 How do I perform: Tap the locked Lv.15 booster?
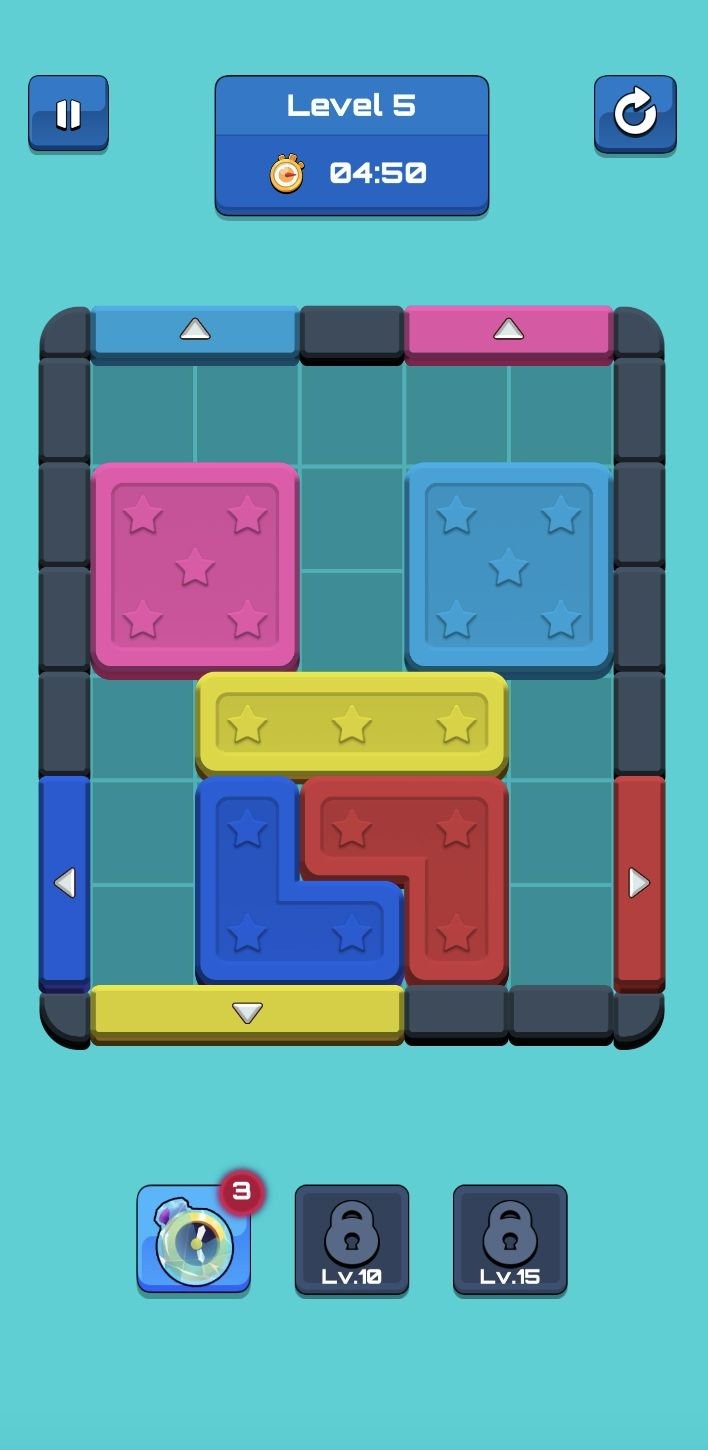(x=510, y=1240)
